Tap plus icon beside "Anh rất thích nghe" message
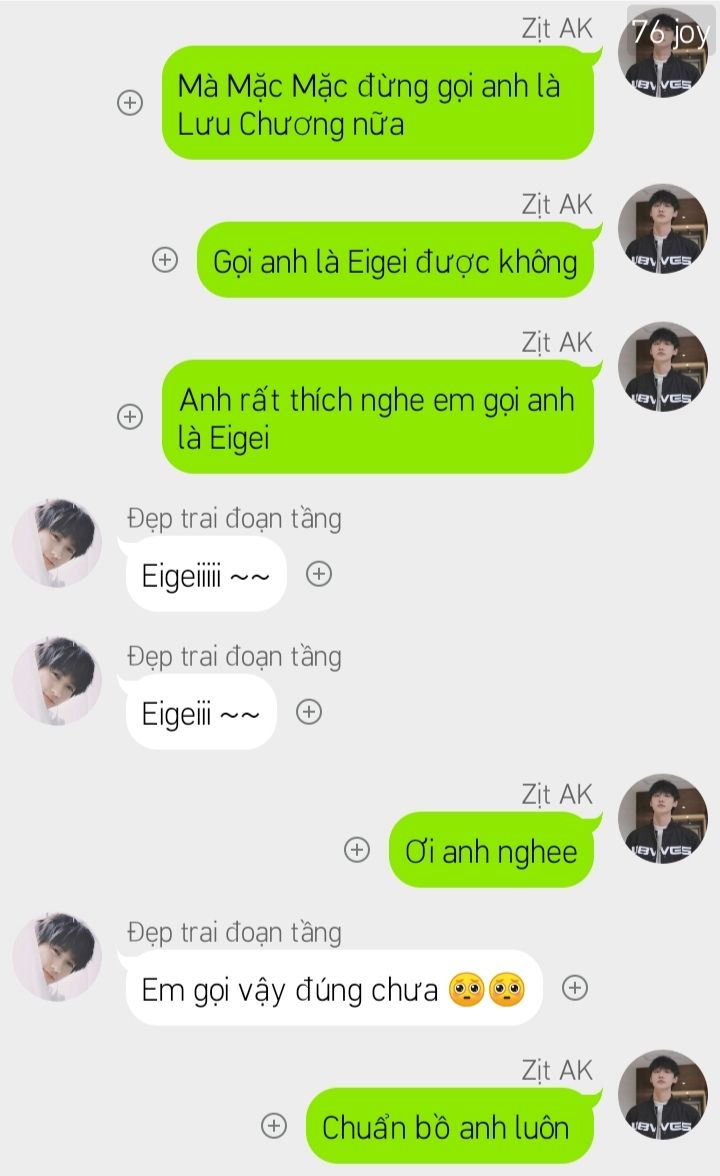Viewport: 720px width, 1176px height. tap(130, 416)
